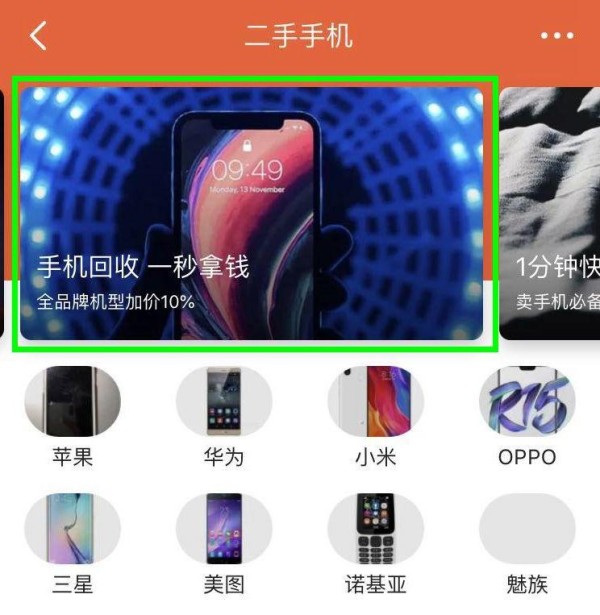
Task: Open the three-dot overflow menu
Action: coord(557,36)
